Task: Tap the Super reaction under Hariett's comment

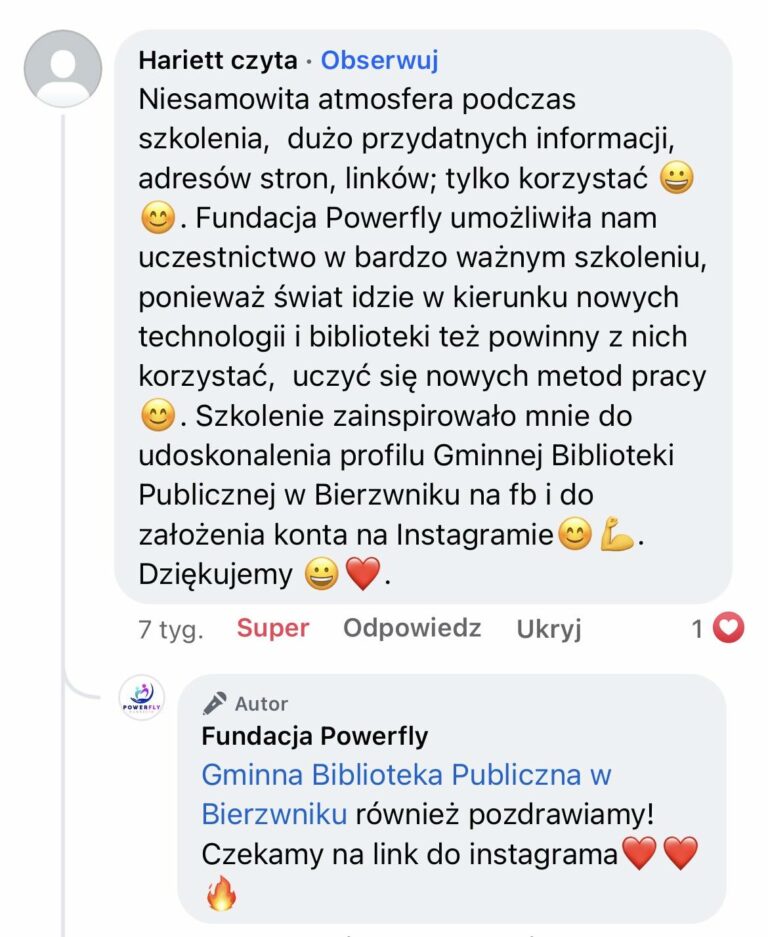Action: [x=272, y=628]
